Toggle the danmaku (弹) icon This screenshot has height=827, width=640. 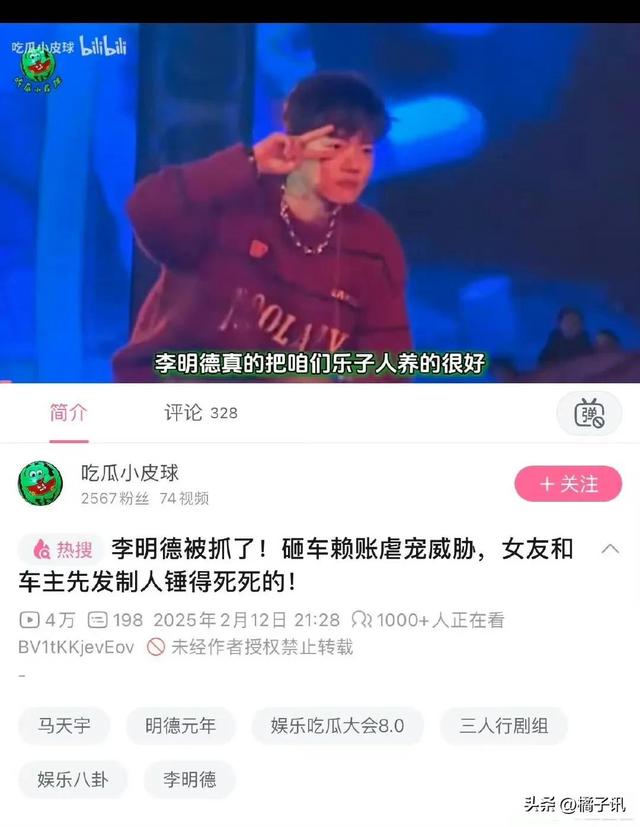[x=589, y=413]
